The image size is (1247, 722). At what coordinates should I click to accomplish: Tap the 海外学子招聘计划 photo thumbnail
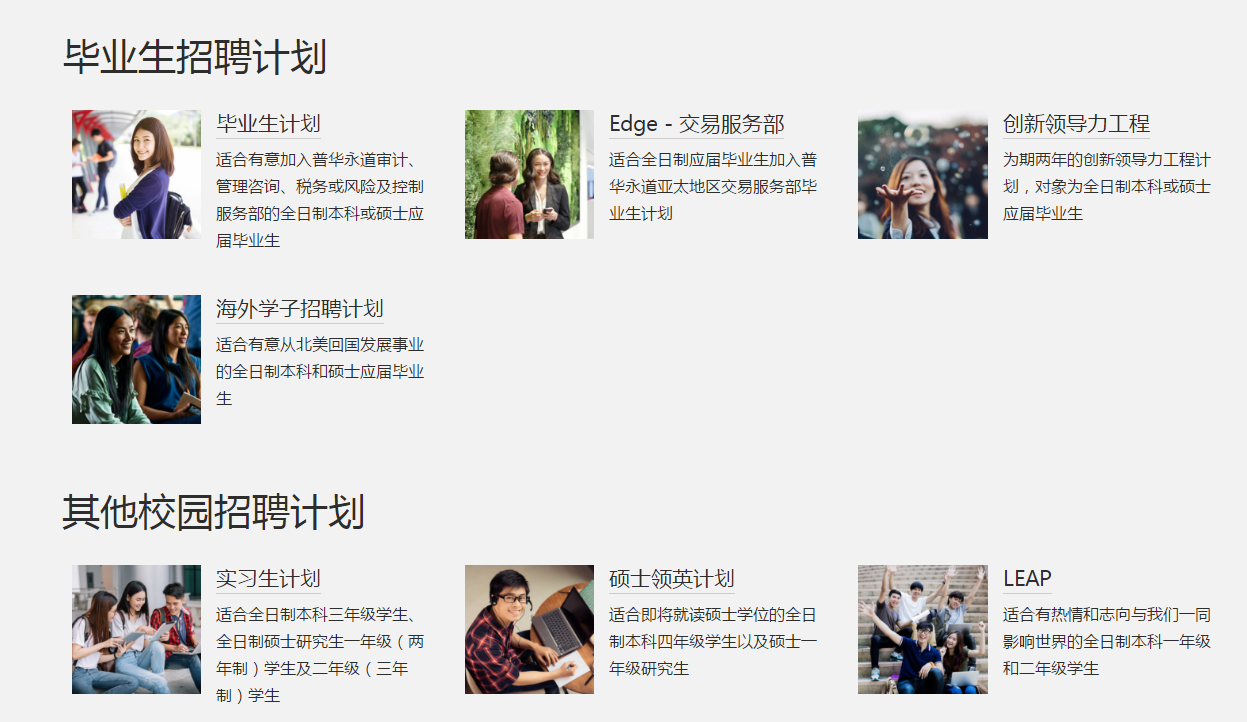136,359
